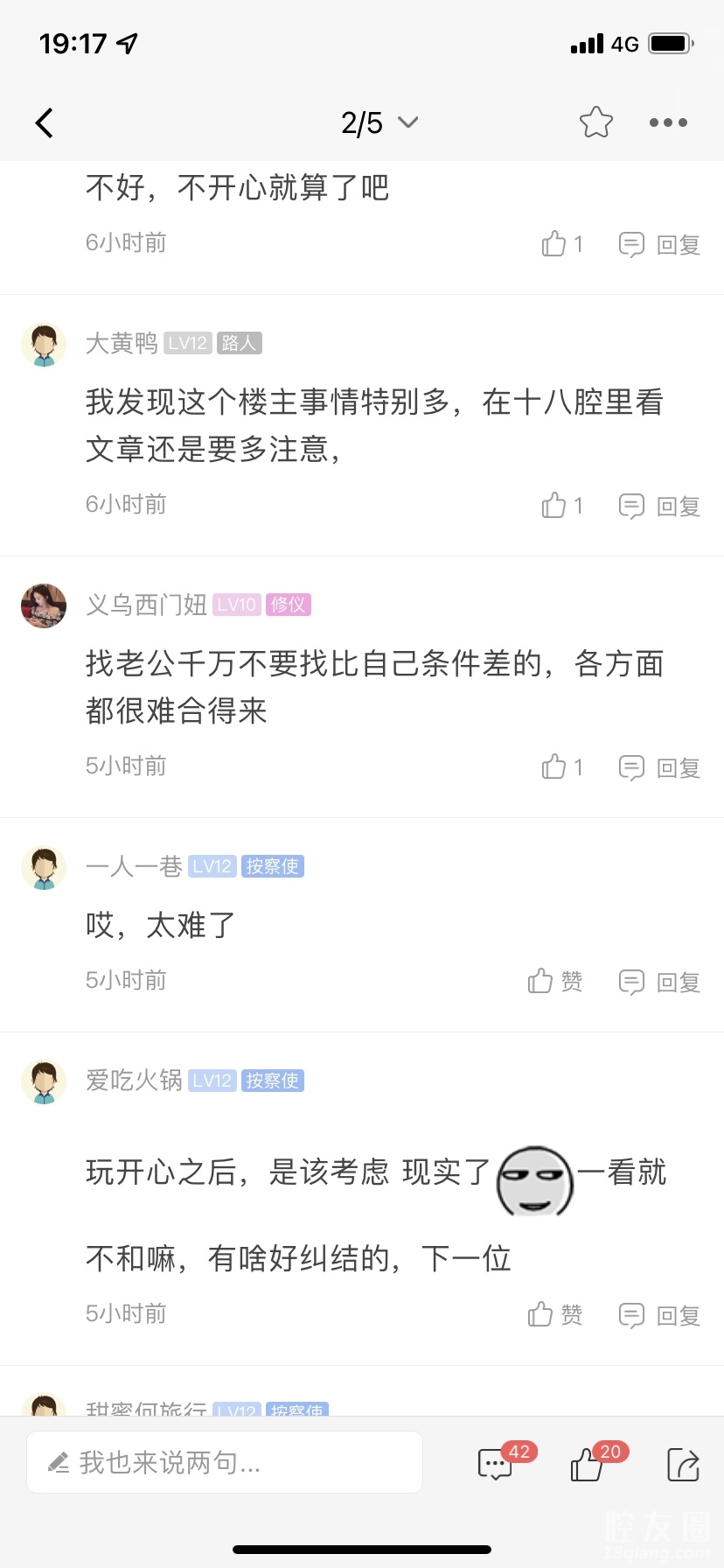Tap the 我也来说两句 comment input box
Image resolution: width=724 pixels, height=1568 pixels.
(x=225, y=1462)
